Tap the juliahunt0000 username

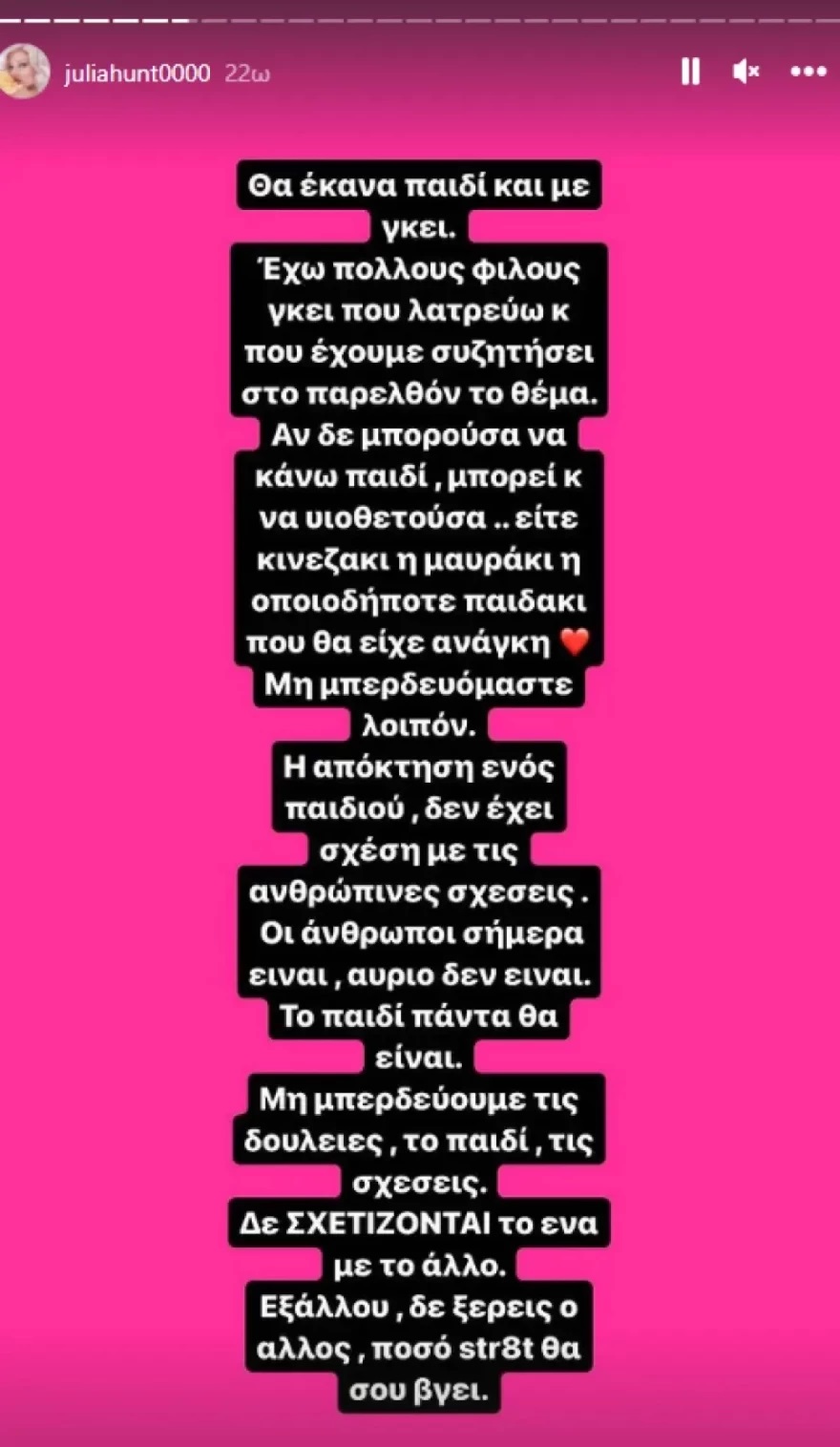click(x=137, y=73)
